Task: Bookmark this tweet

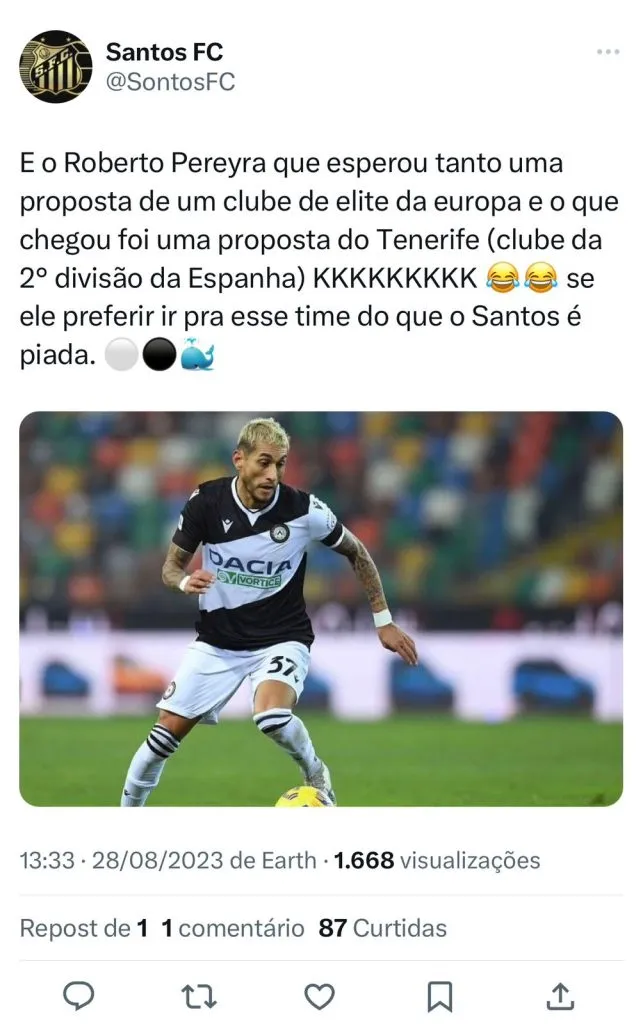Action: [x=440, y=995]
